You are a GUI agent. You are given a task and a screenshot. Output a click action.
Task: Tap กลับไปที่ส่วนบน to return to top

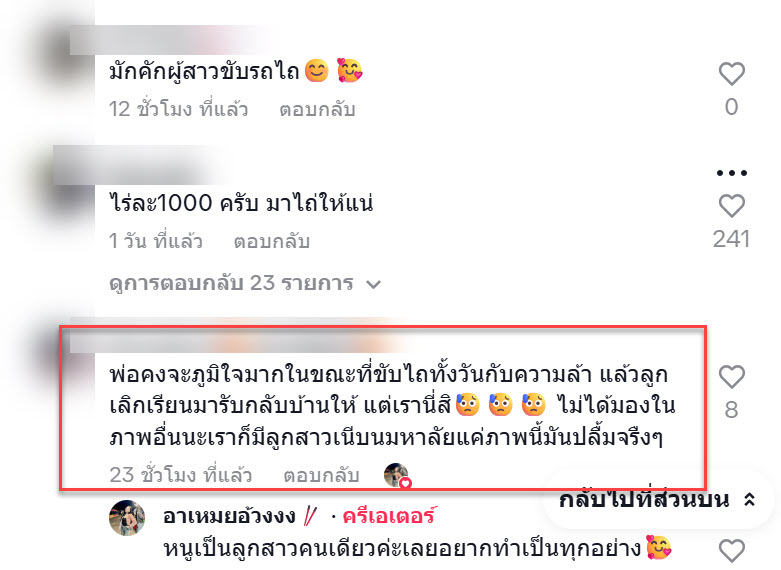[x=658, y=500]
